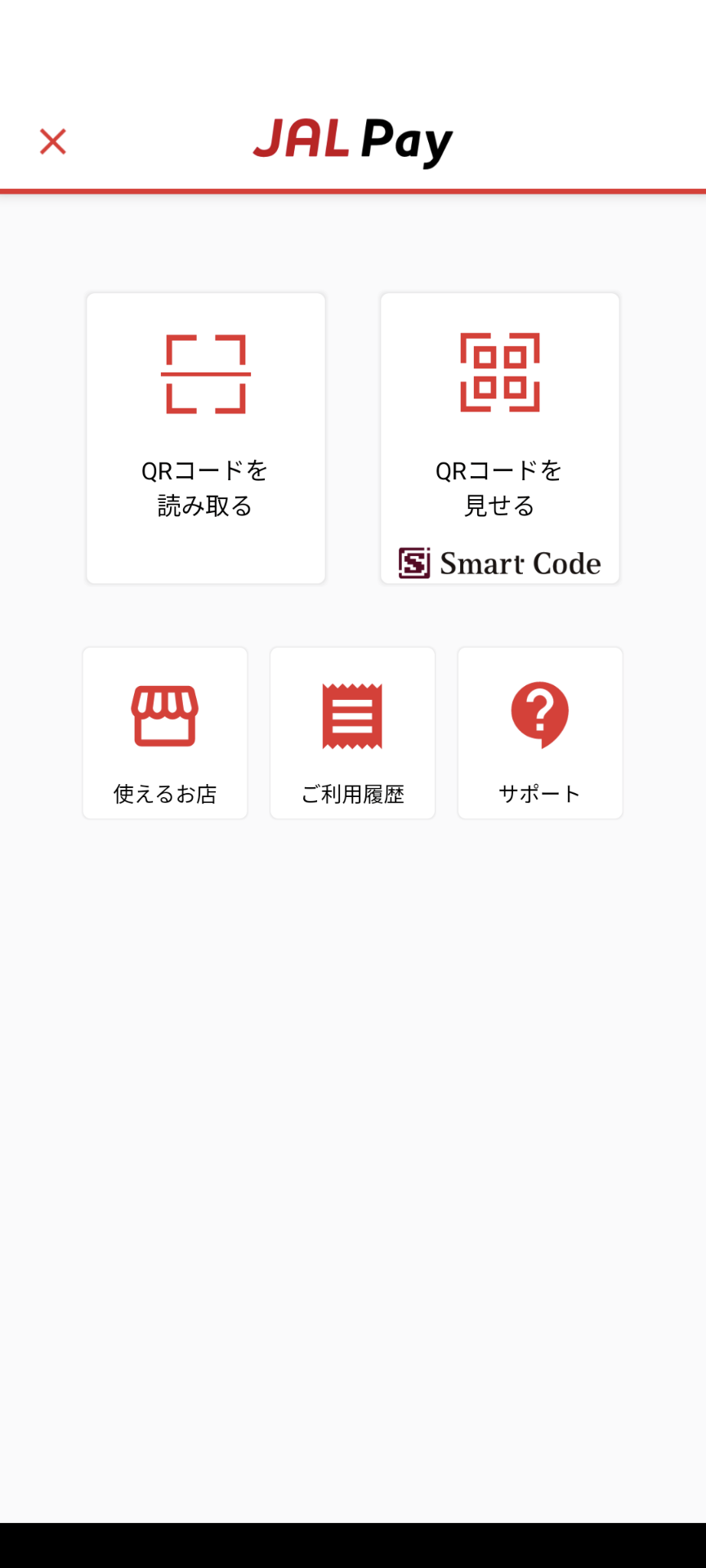
Task: Click the receipt icon for usage history
Action: [x=352, y=713]
